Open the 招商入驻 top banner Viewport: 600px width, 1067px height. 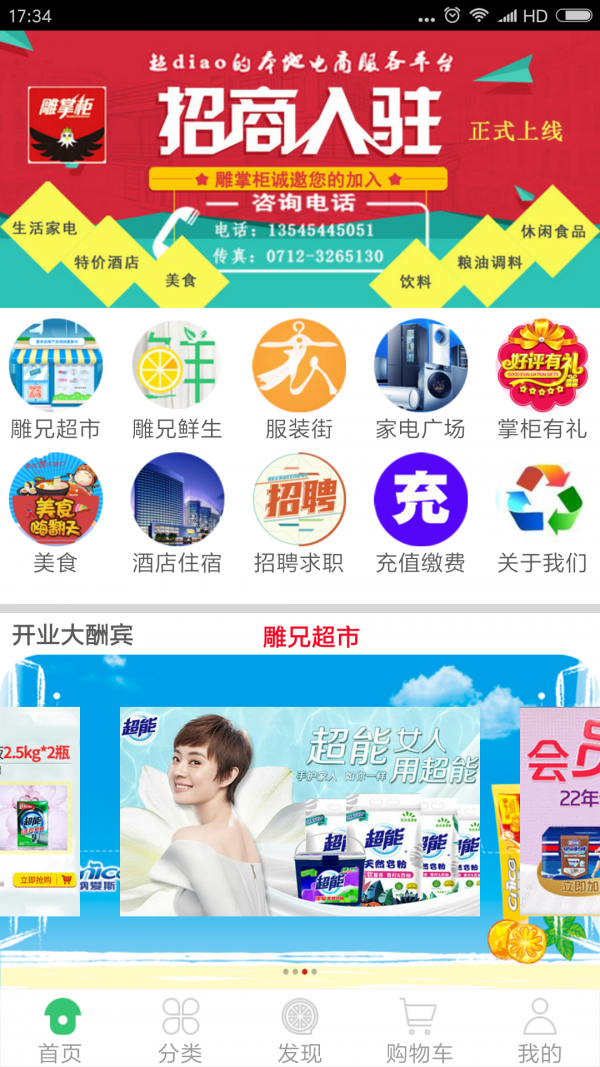(x=300, y=169)
